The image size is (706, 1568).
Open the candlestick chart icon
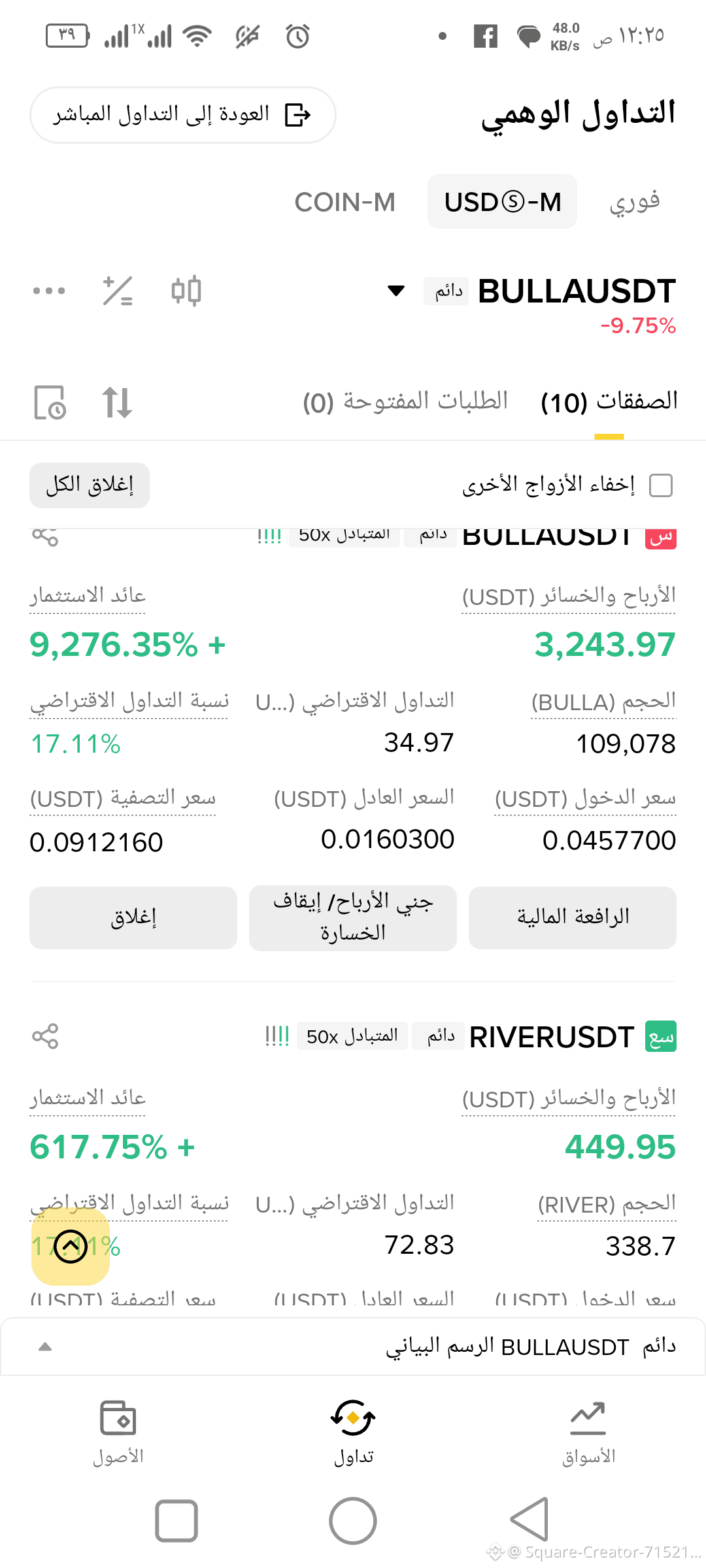[x=186, y=291]
